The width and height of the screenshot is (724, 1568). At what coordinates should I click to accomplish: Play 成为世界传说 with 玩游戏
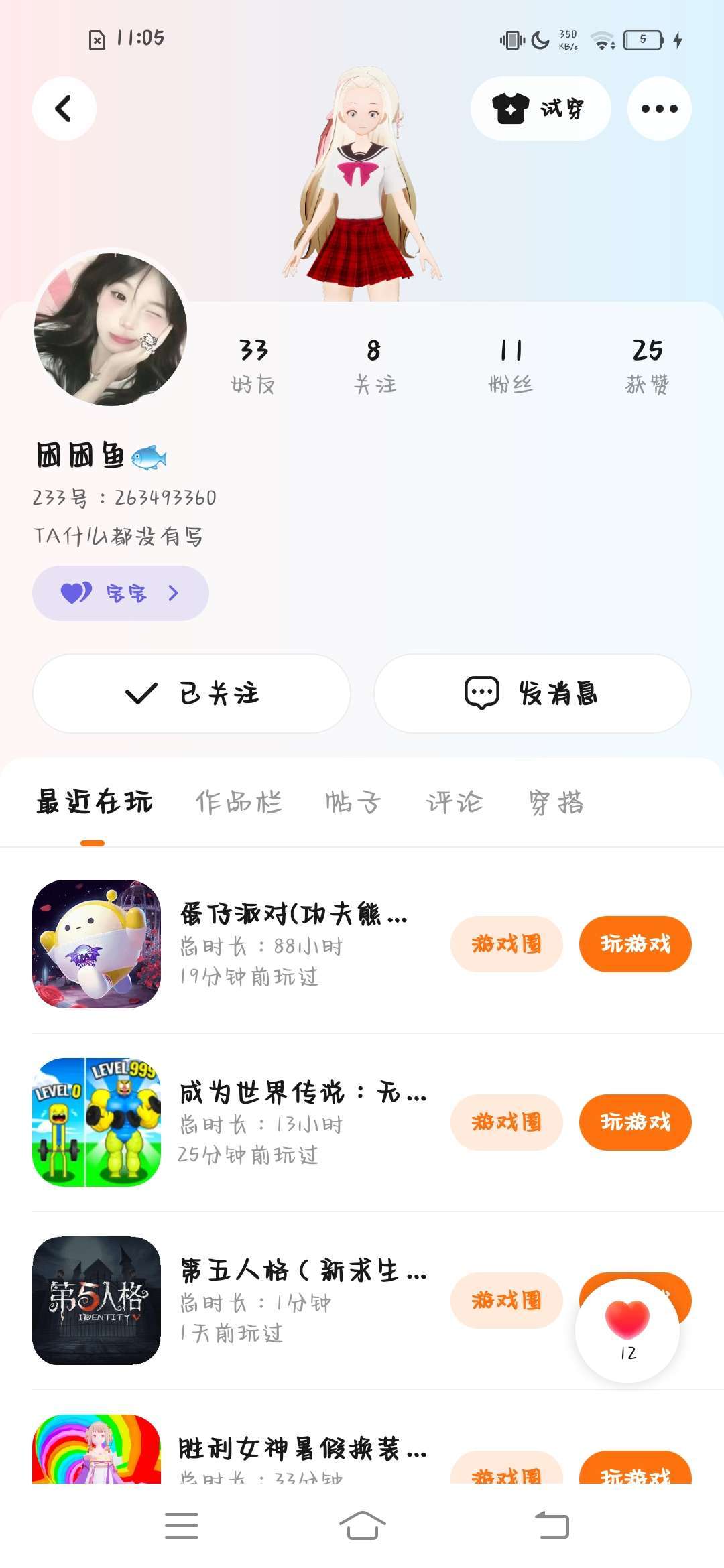(635, 1122)
